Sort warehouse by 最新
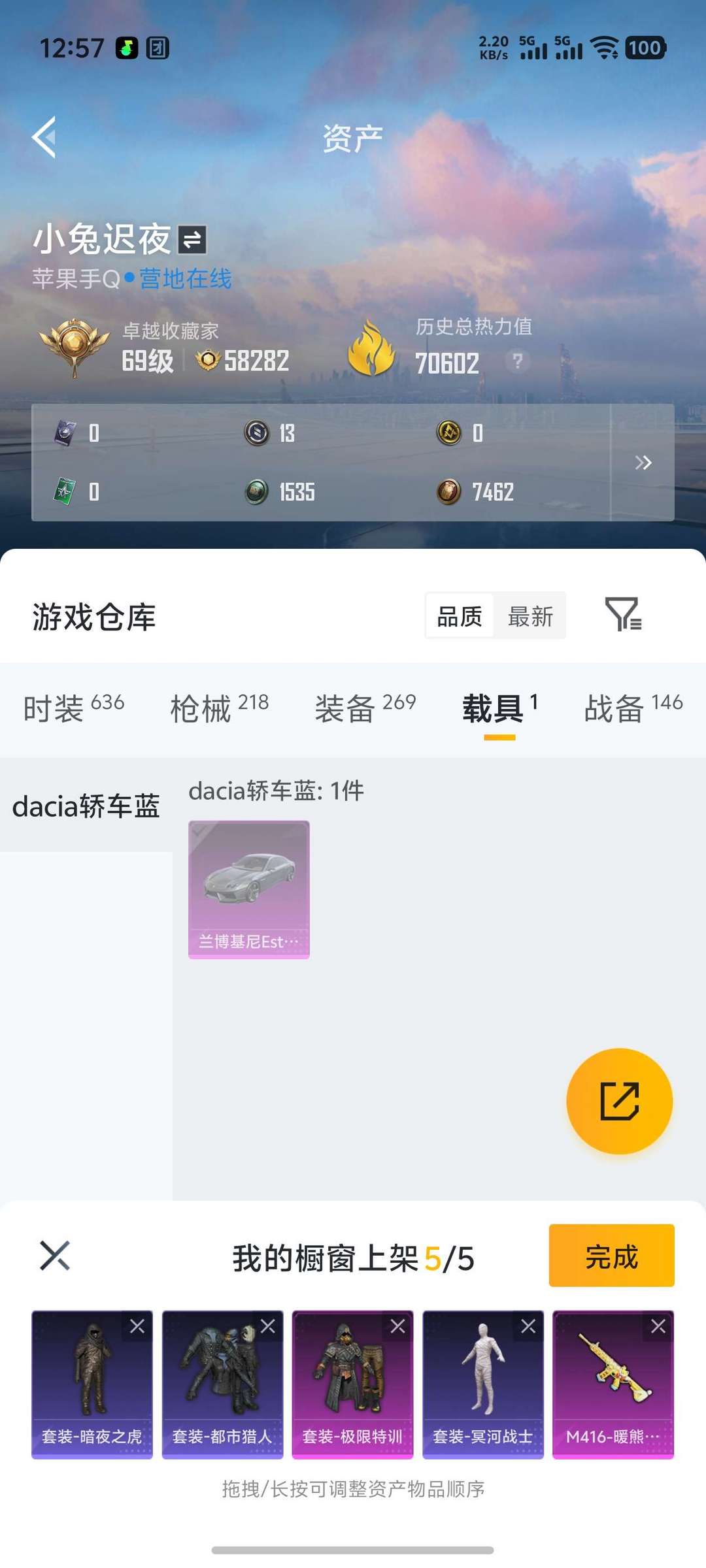Screen dimensions: 706x1568 click(530, 616)
